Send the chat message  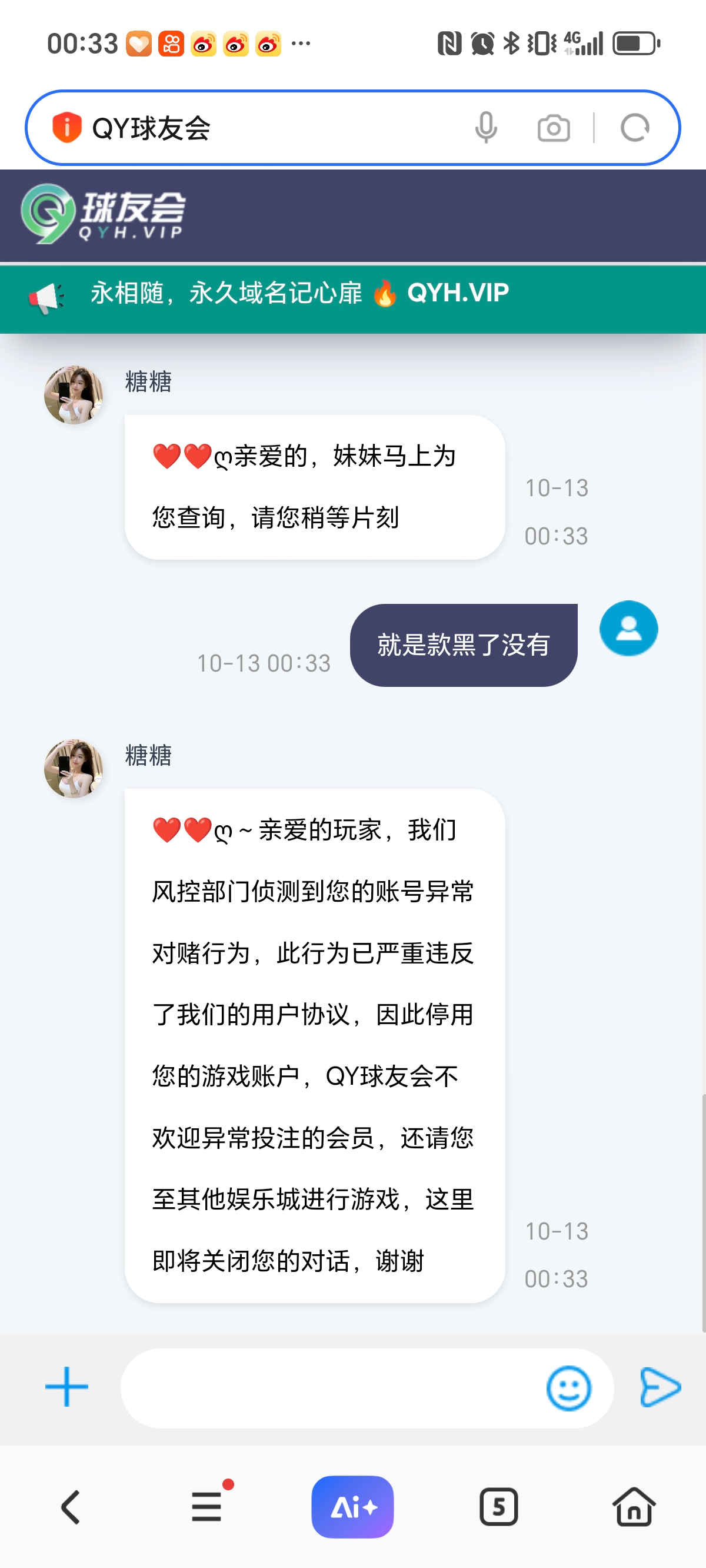660,1387
